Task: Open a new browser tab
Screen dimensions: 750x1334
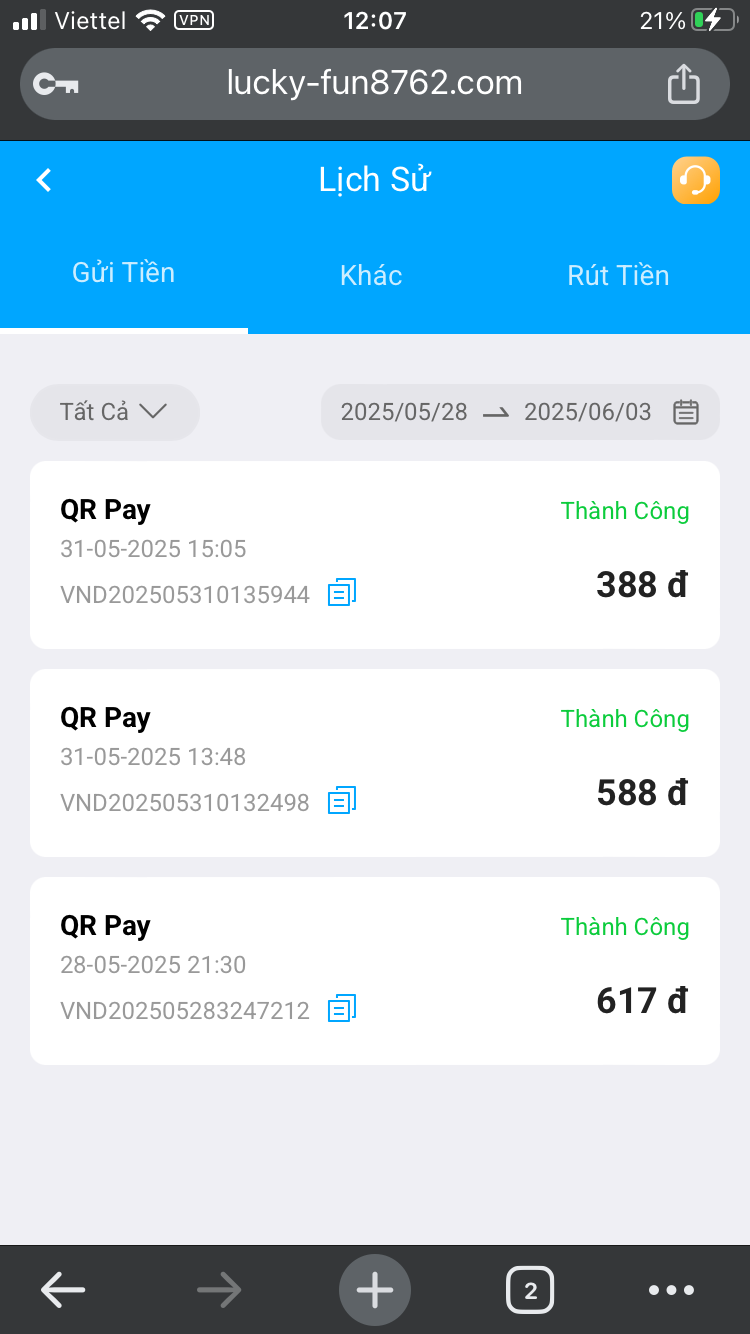Action: click(375, 1290)
